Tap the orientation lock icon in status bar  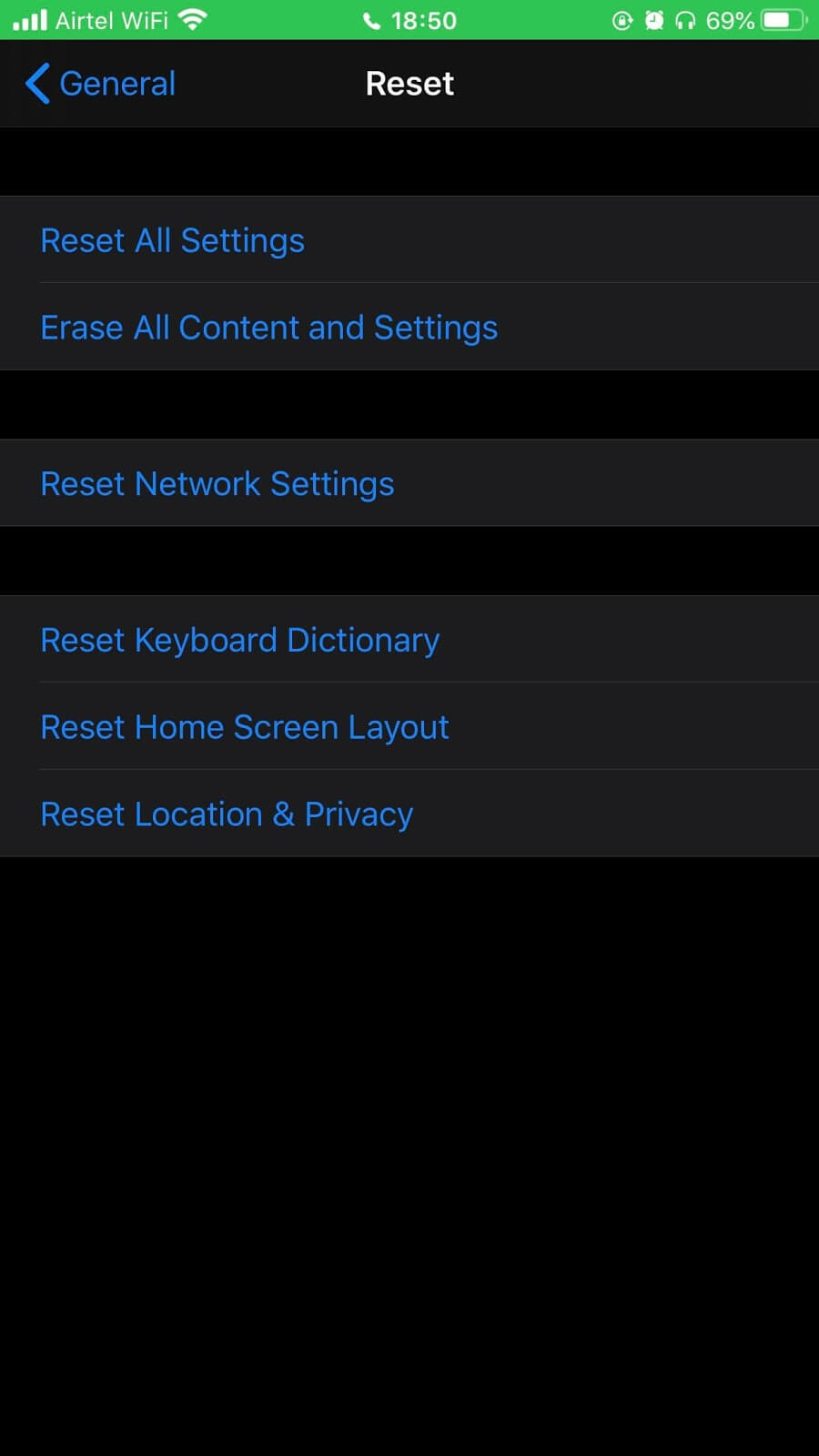622,19
